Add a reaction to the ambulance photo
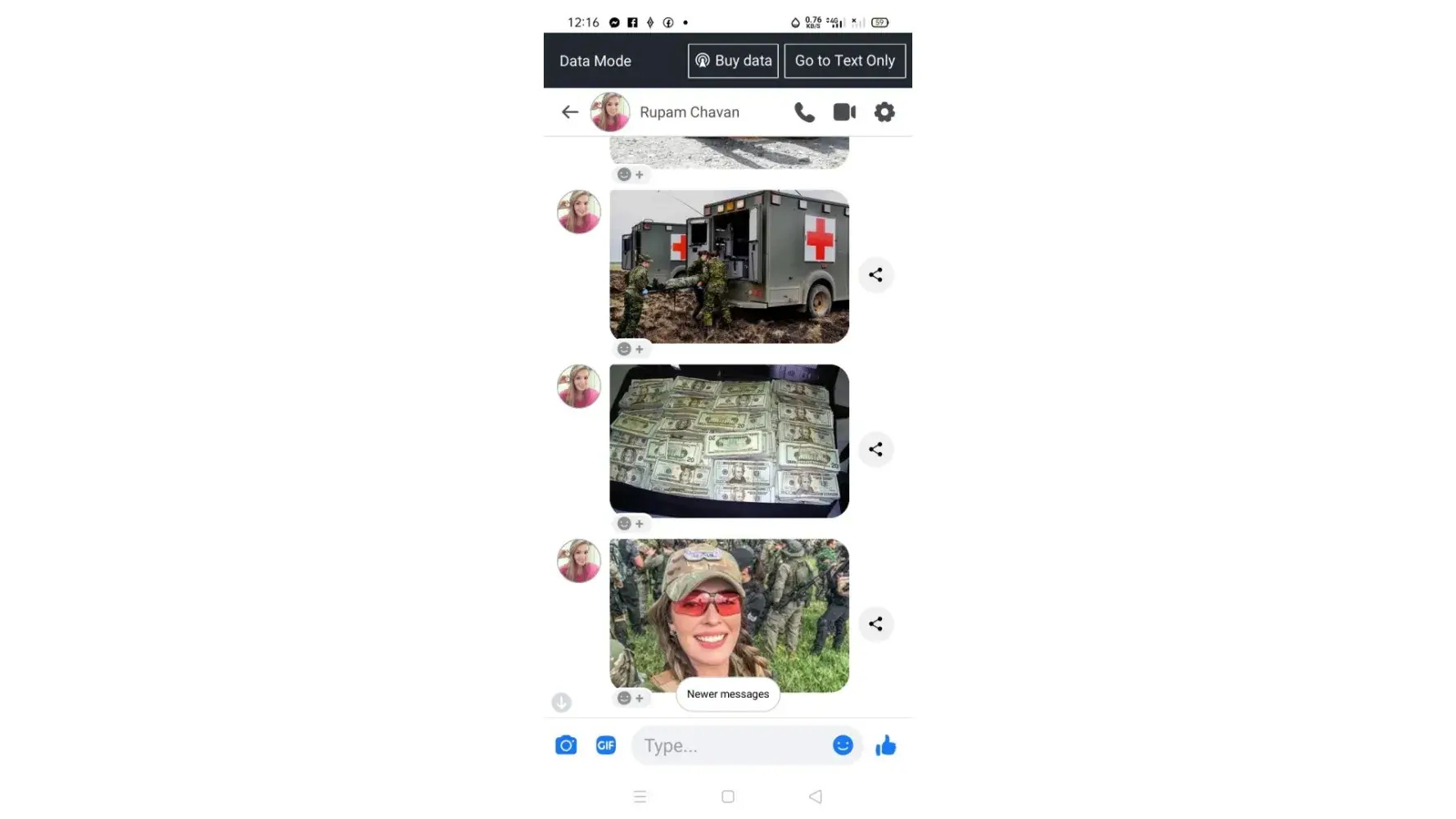This screenshot has width=1456, height=819. tap(631, 350)
